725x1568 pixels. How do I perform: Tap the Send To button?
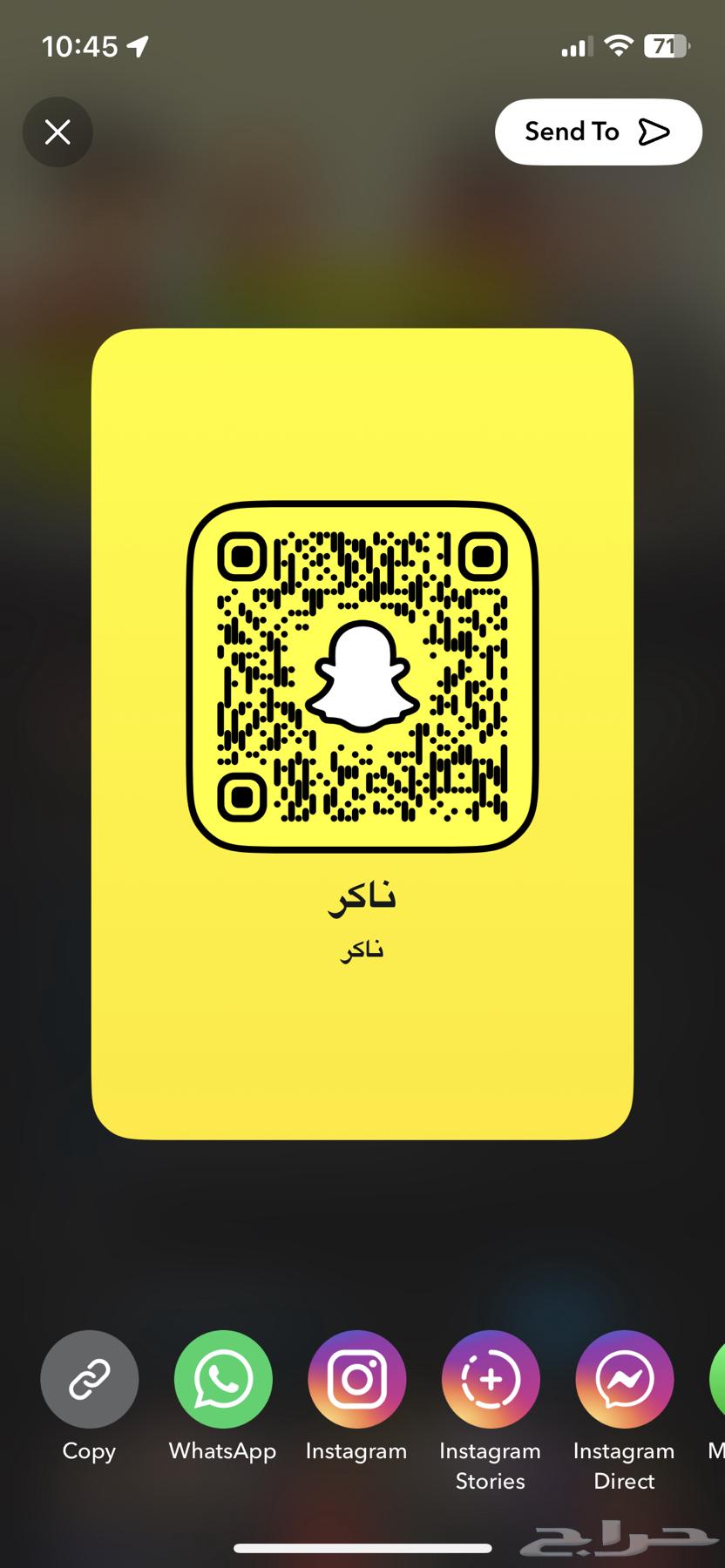click(x=598, y=132)
